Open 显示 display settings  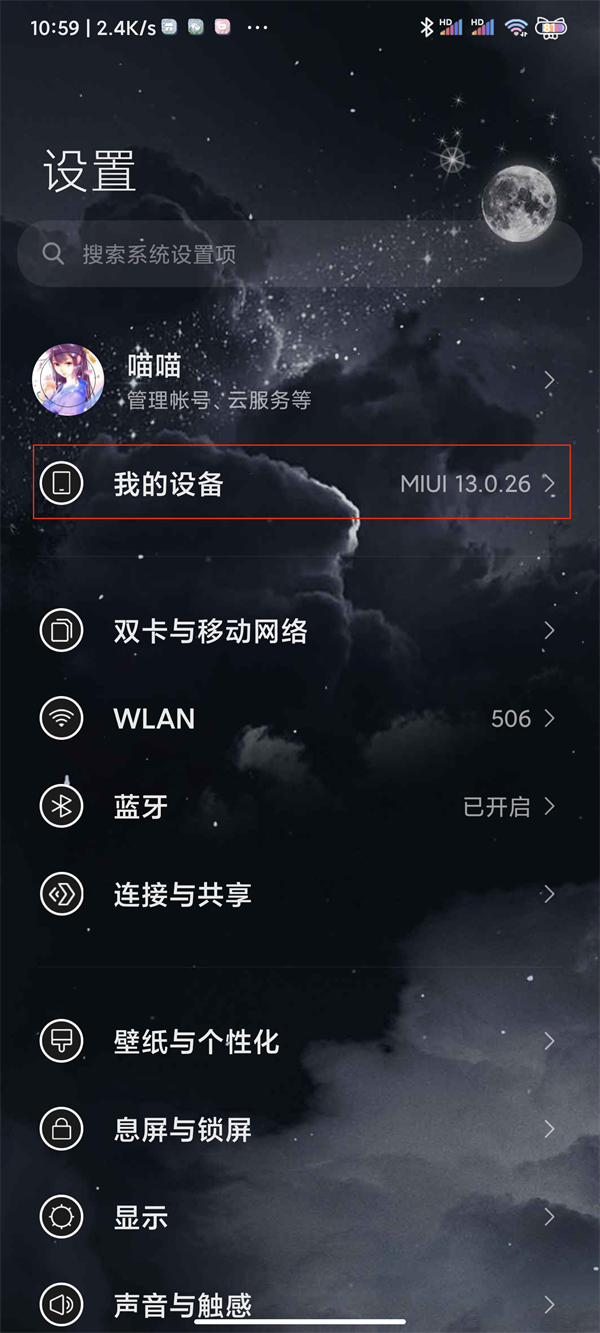pyautogui.click(x=300, y=1217)
